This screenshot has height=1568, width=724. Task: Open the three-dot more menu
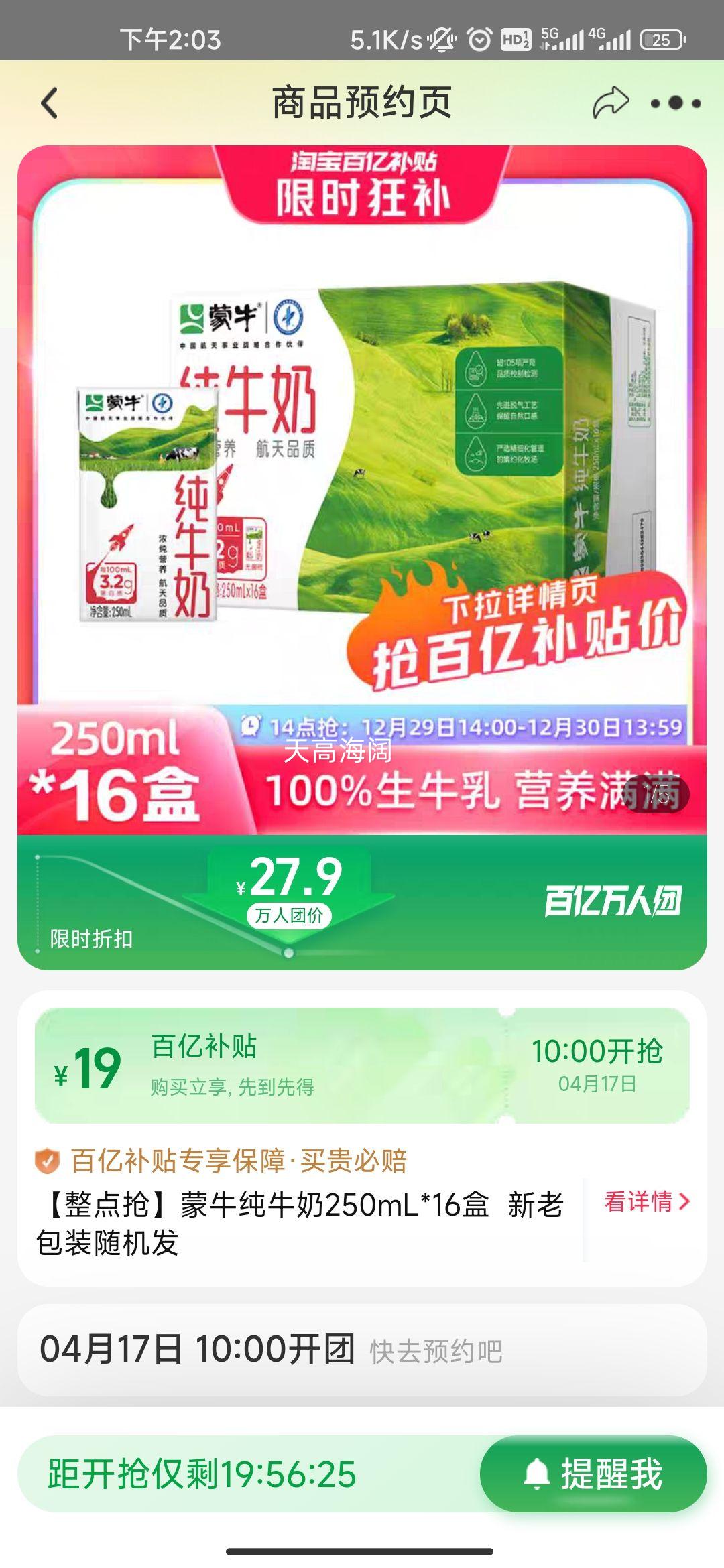coord(676,103)
